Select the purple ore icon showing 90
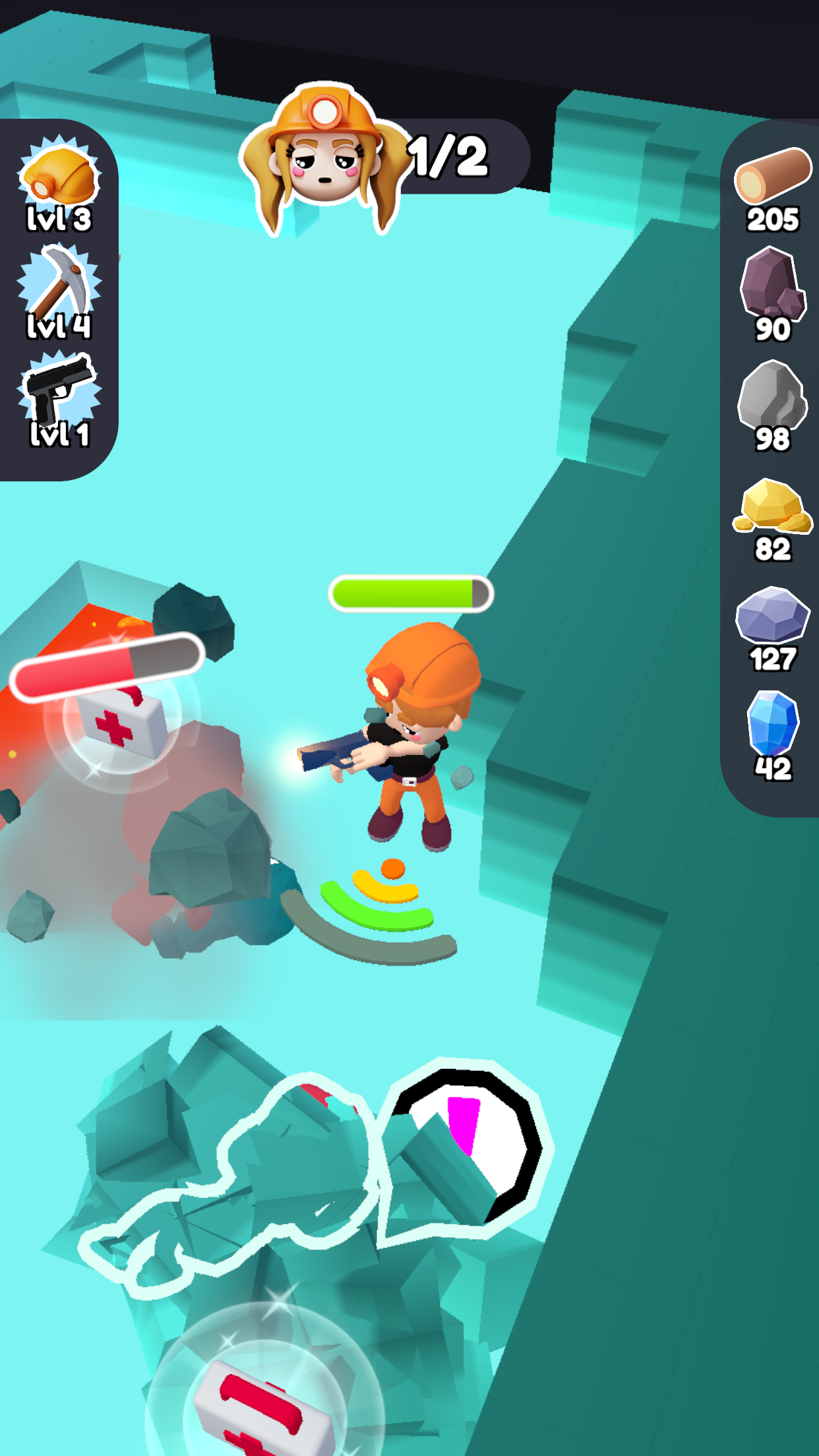 pyautogui.click(x=775, y=280)
